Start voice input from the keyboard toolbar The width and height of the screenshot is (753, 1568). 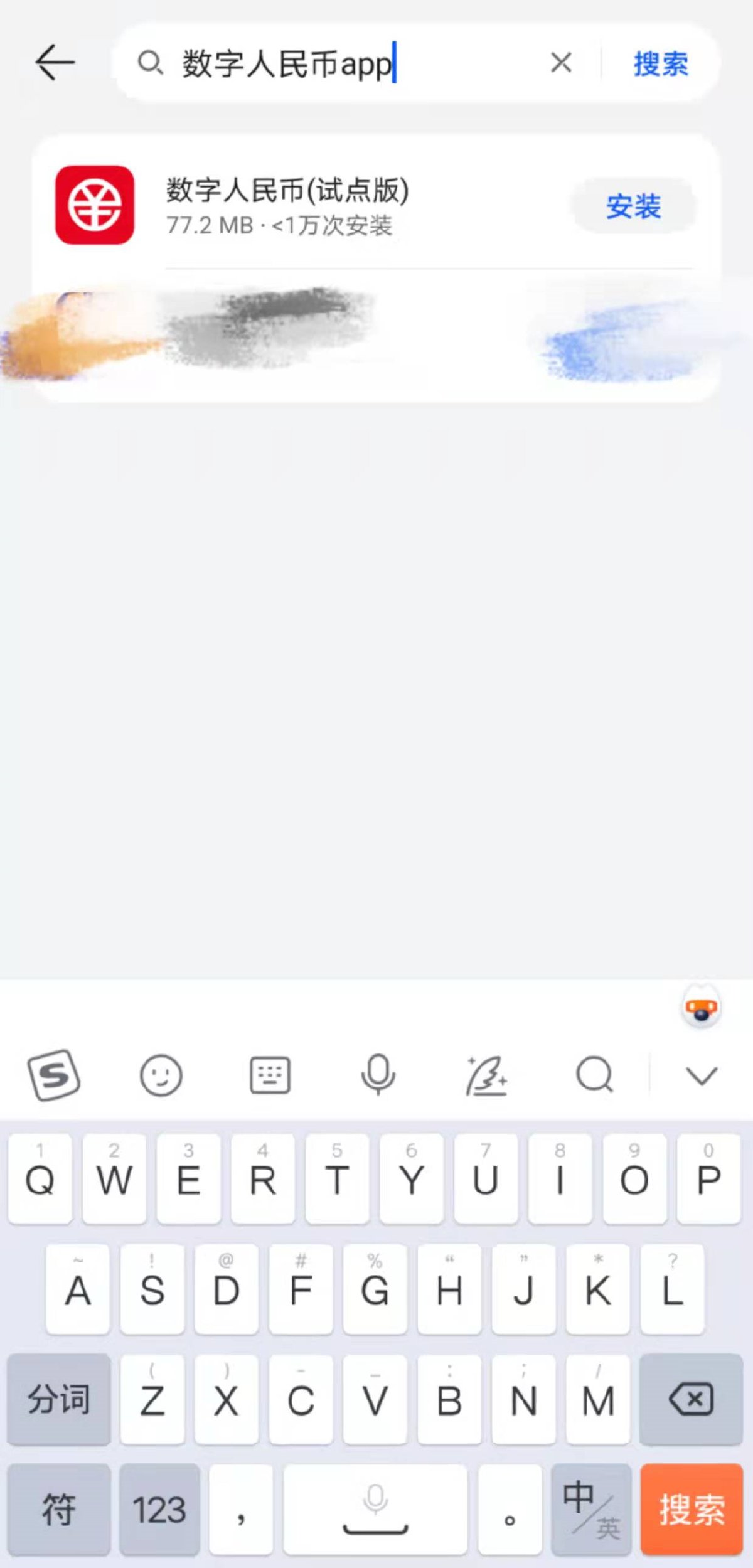click(378, 1075)
